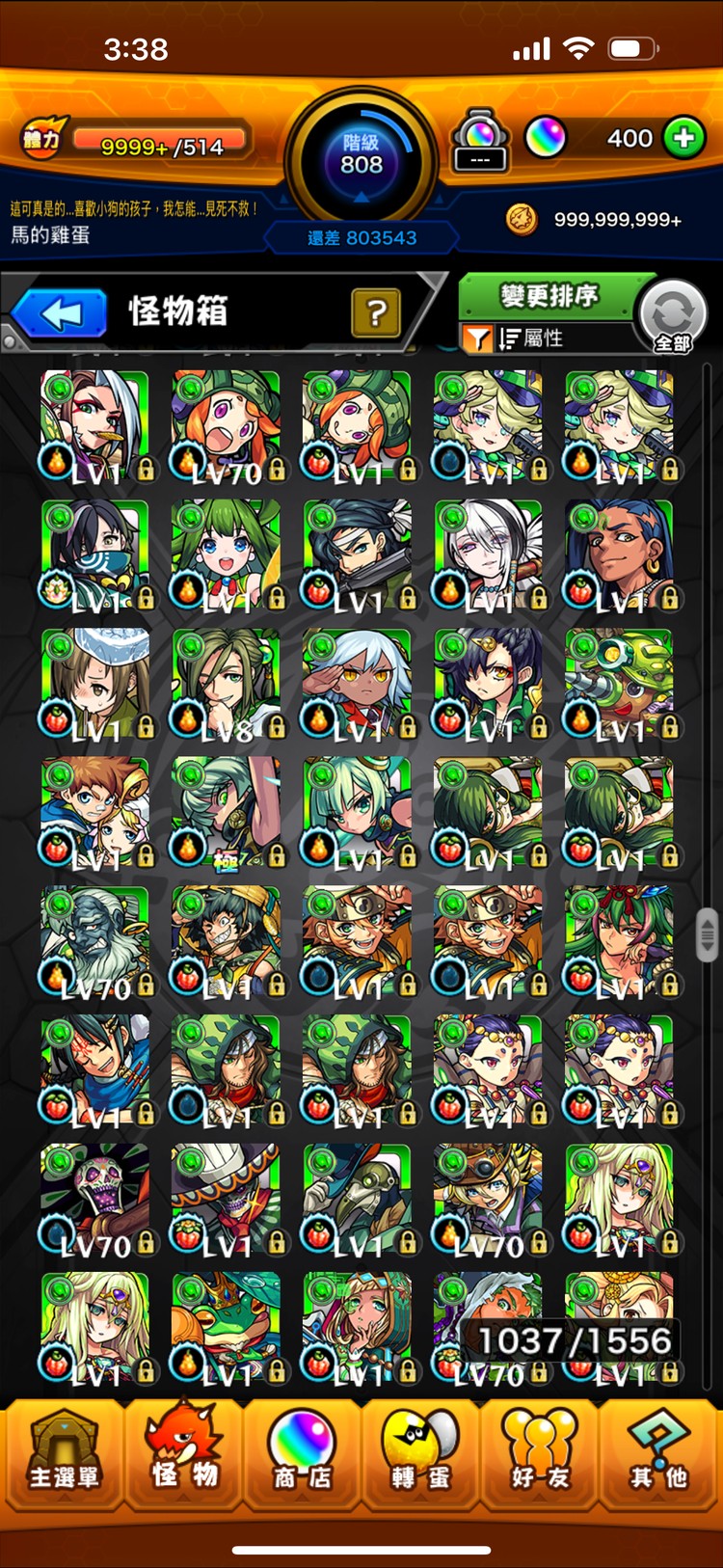The width and height of the screenshot is (723, 1568).
Task: Switch to the 怪物 monster tab
Action: coord(184,1454)
